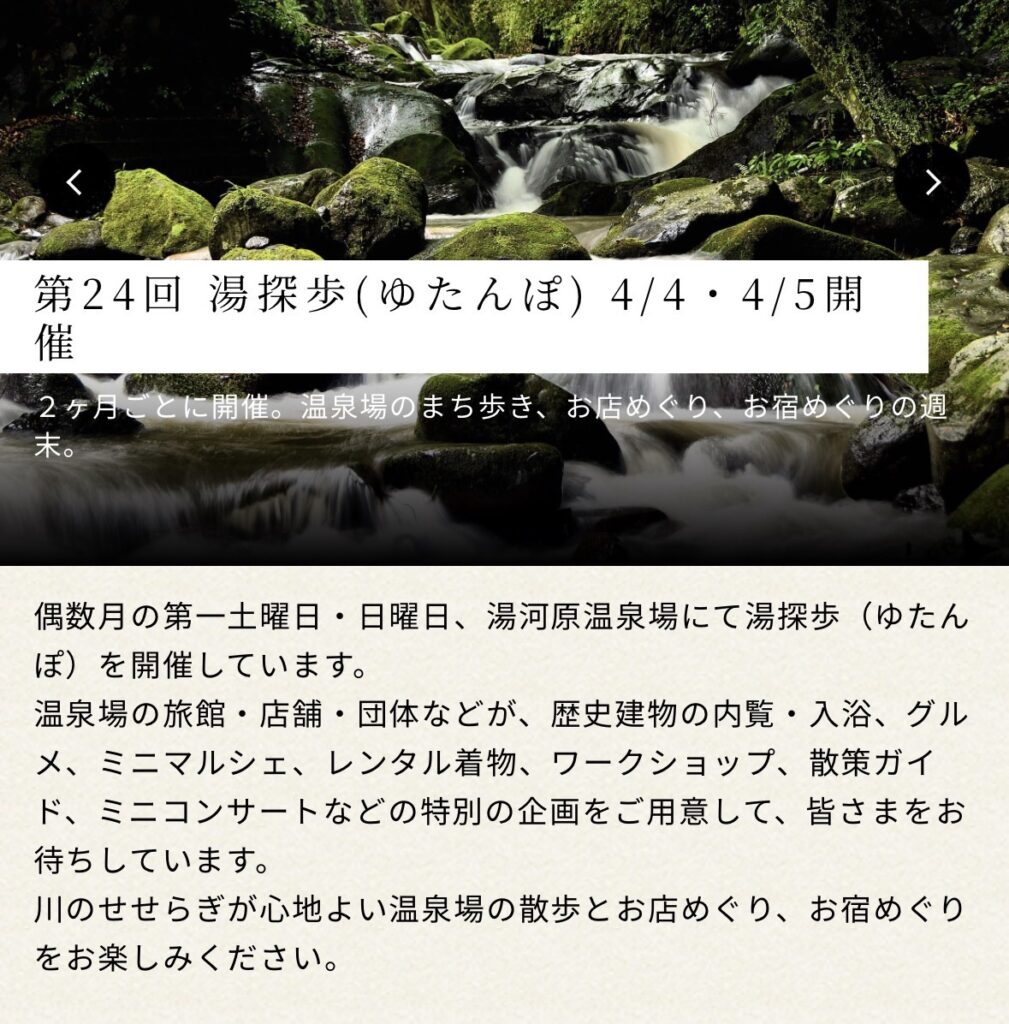
Task: Go to the previous carousel slide
Action: pos(75,181)
